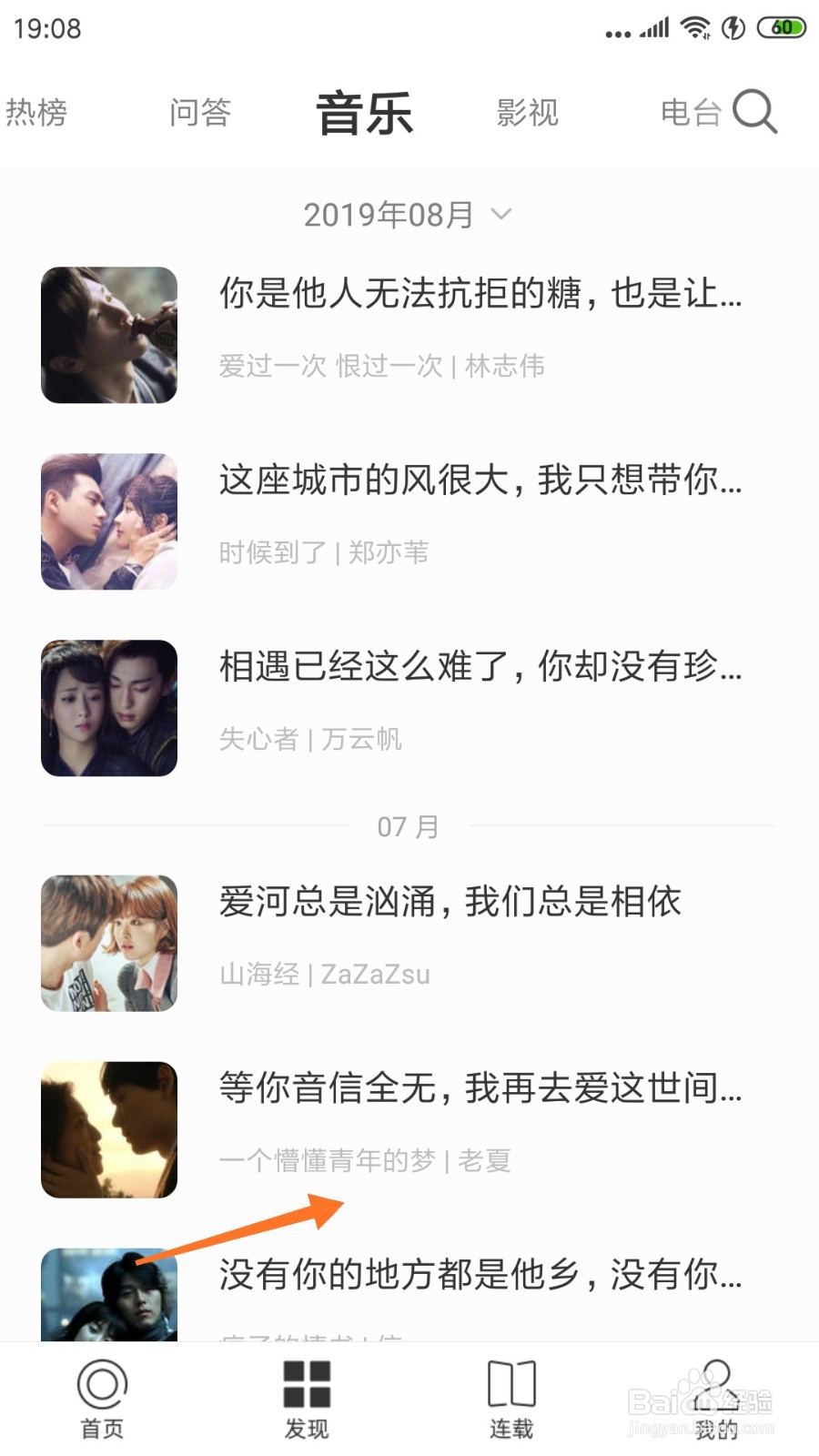Tap the thumbnail next to 一个懵懂青年的梦

pyautogui.click(x=108, y=1130)
